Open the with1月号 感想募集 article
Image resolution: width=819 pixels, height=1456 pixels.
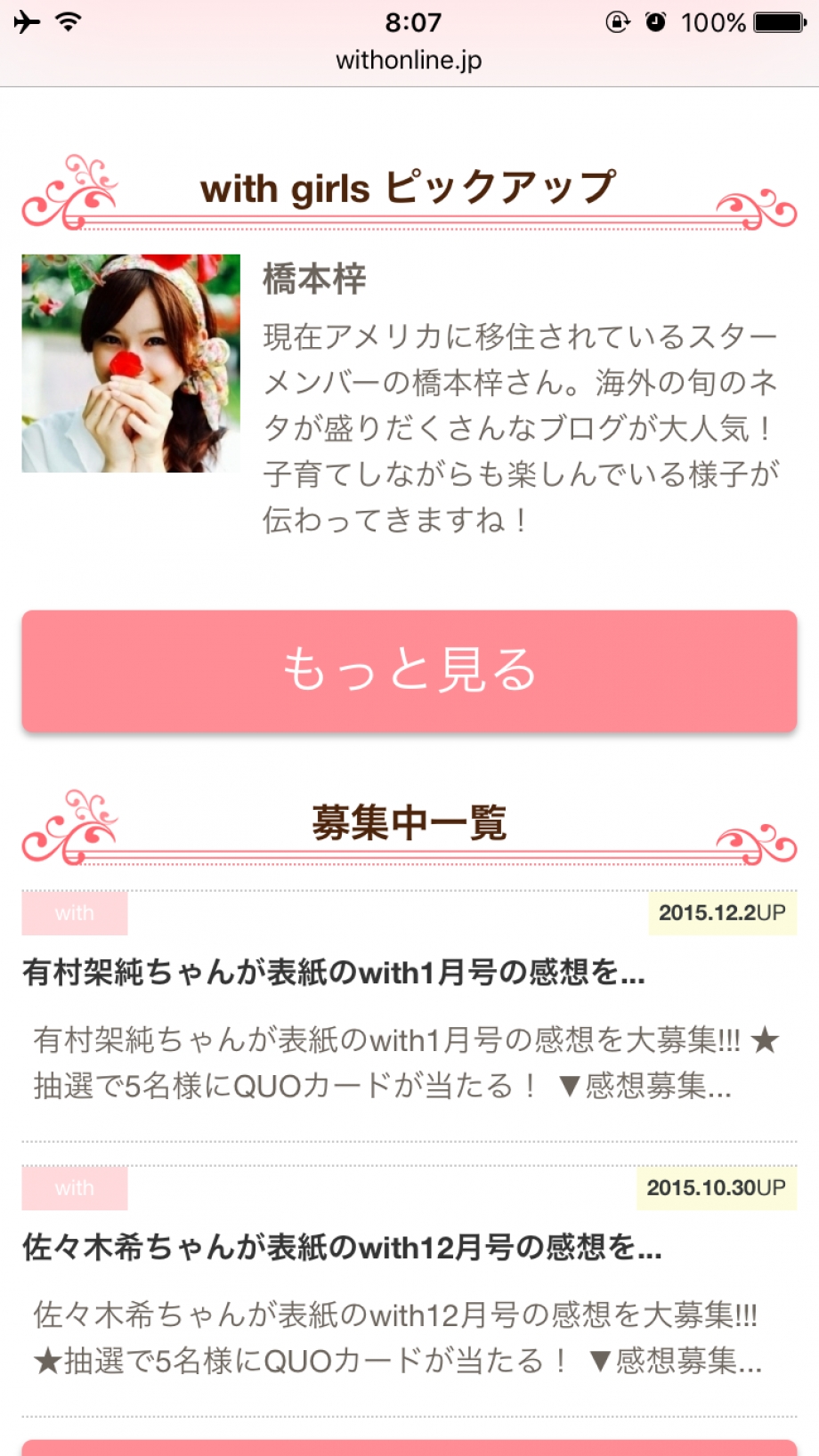(334, 973)
